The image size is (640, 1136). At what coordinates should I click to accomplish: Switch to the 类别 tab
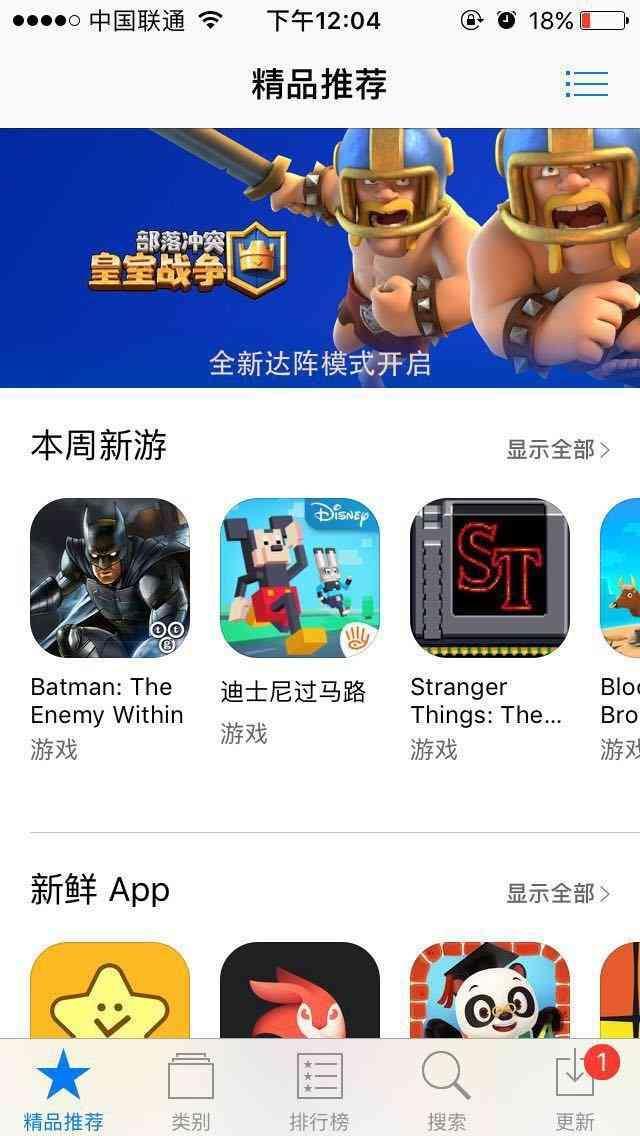(190, 1090)
